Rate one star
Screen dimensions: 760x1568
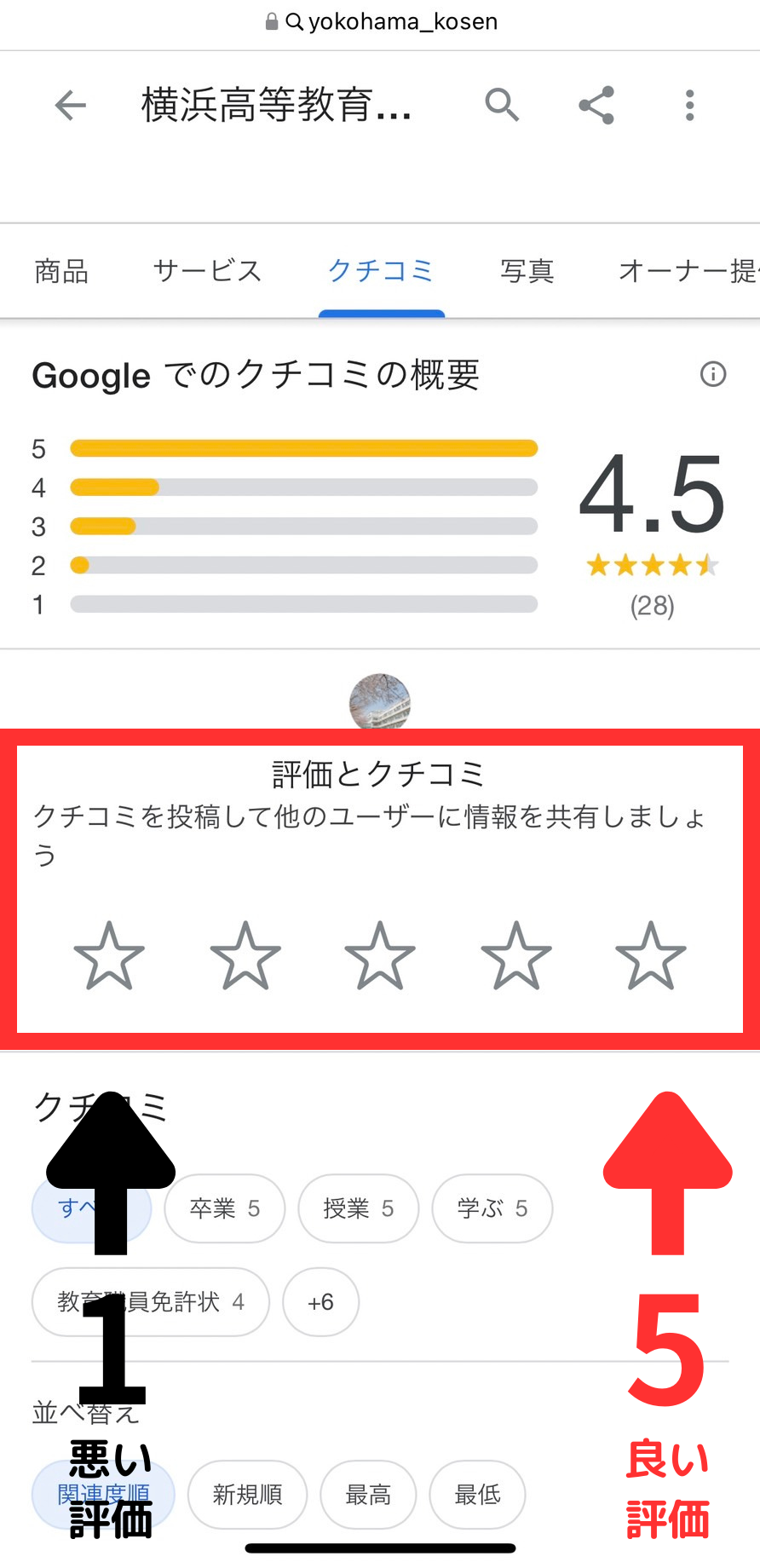[x=109, y=957]
